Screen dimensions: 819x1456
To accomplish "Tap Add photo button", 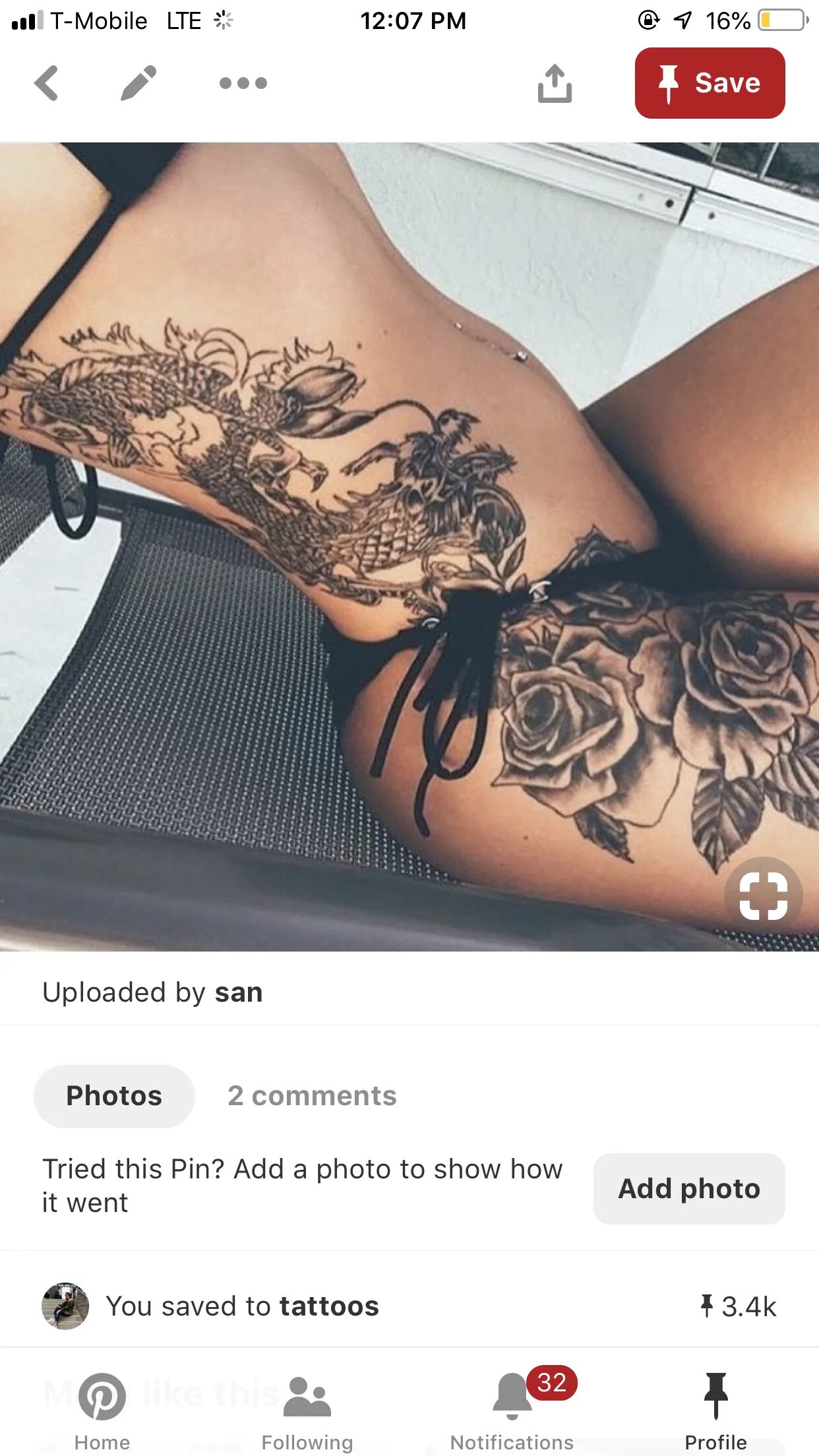I will click(689, 1188).
